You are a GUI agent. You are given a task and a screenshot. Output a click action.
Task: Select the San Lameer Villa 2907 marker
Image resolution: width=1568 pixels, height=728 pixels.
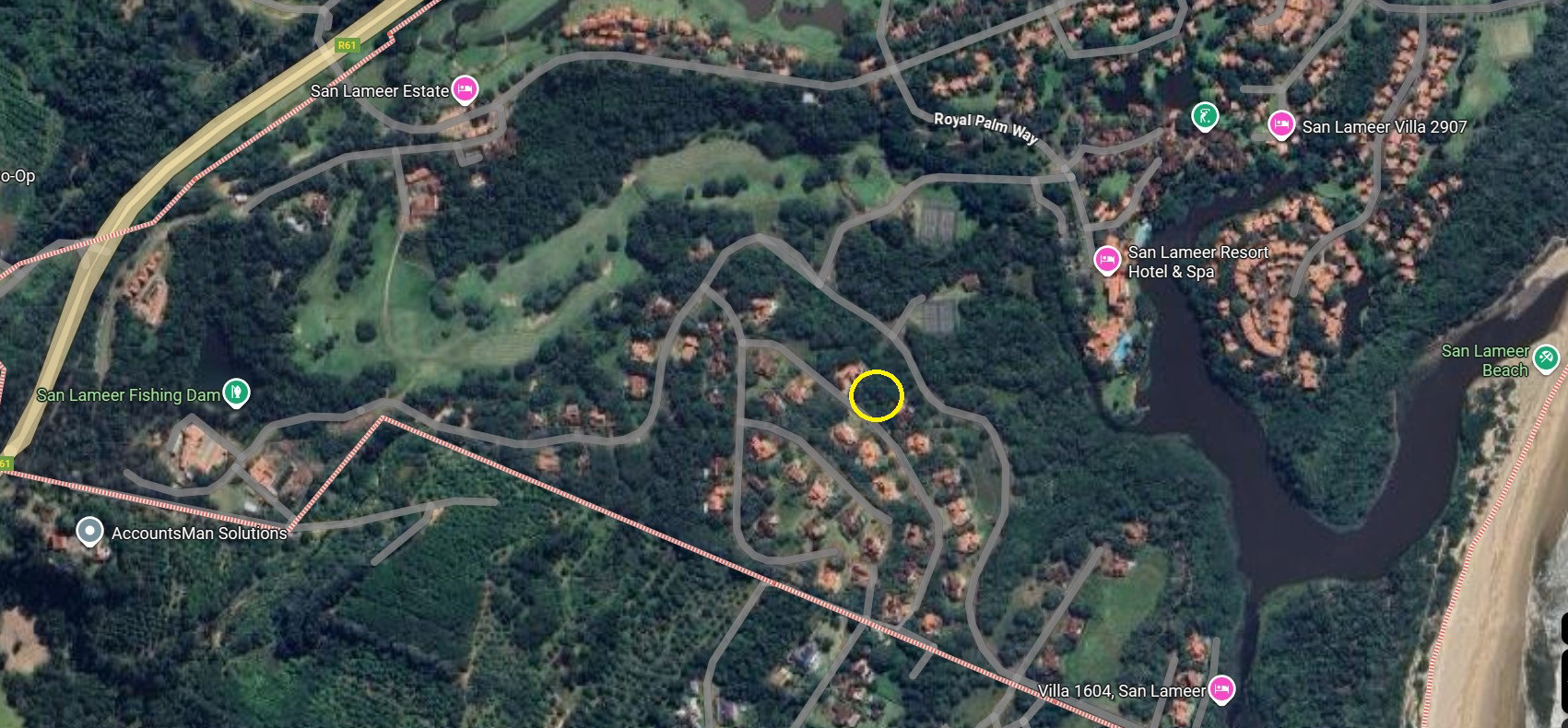[1280, 123]
